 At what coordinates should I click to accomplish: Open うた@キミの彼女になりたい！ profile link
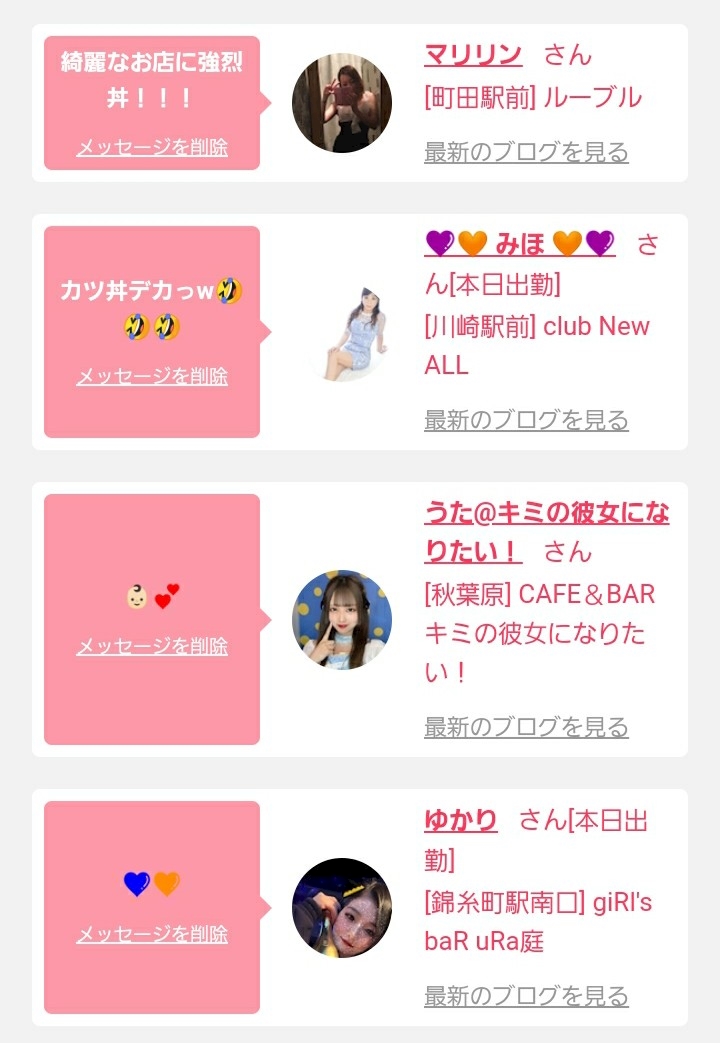[546, 532]
